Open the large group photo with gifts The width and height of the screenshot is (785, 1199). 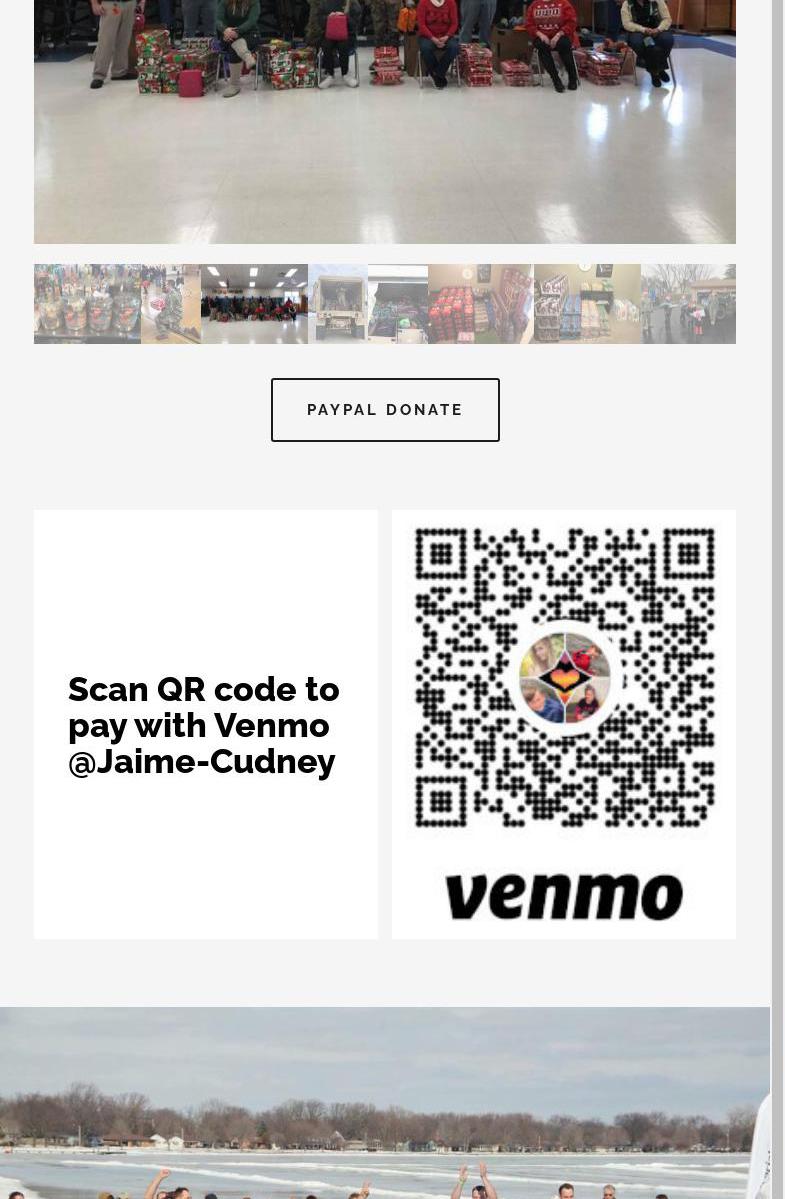click(x=385, y=120)
